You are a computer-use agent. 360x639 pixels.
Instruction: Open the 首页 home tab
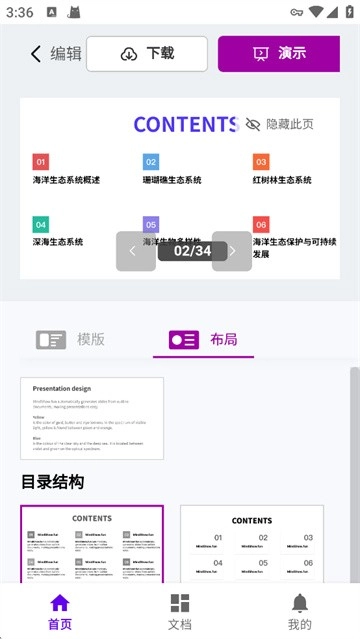coord(60,612)
